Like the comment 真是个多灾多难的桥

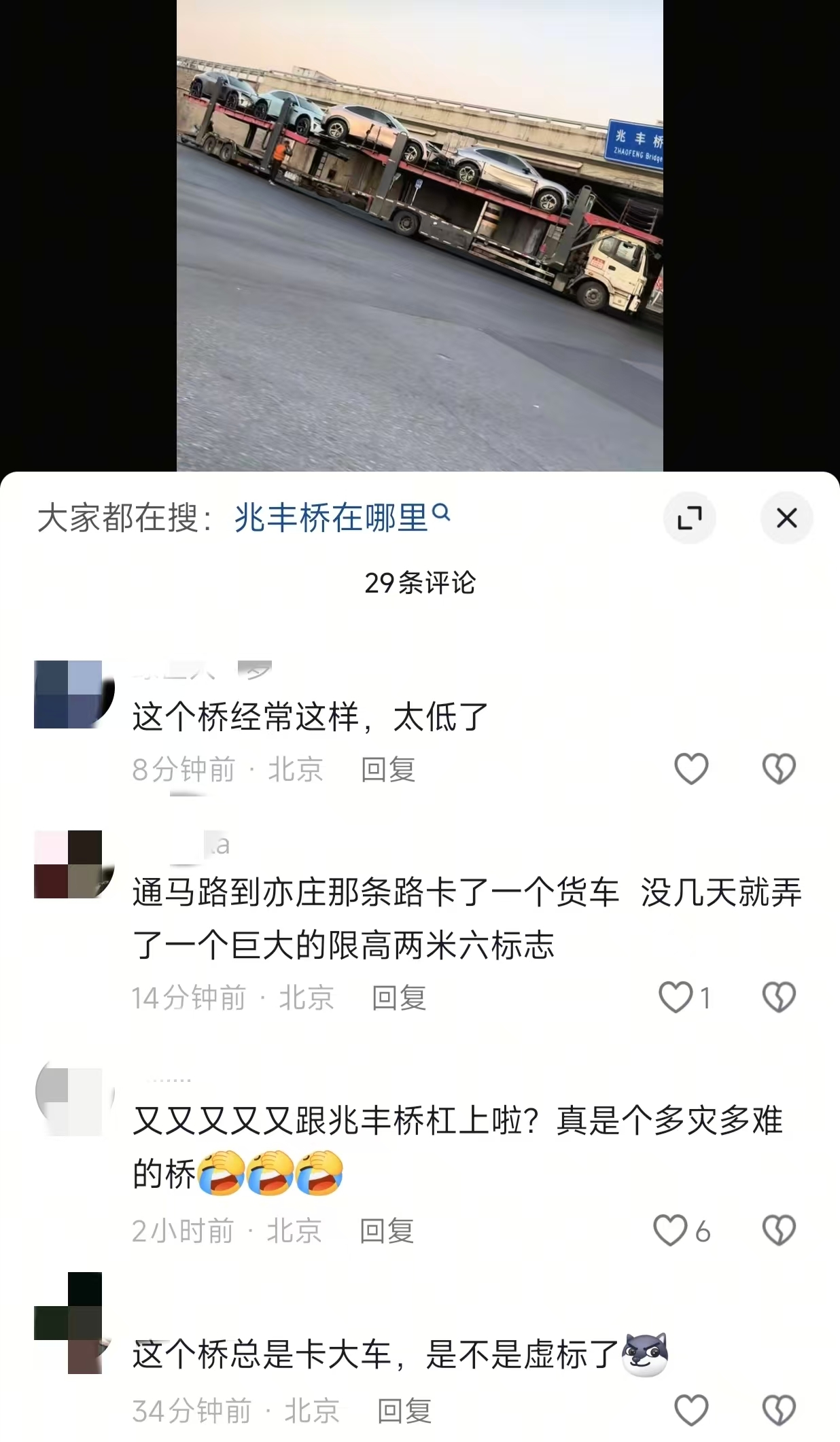click(x=671, y=1231)
